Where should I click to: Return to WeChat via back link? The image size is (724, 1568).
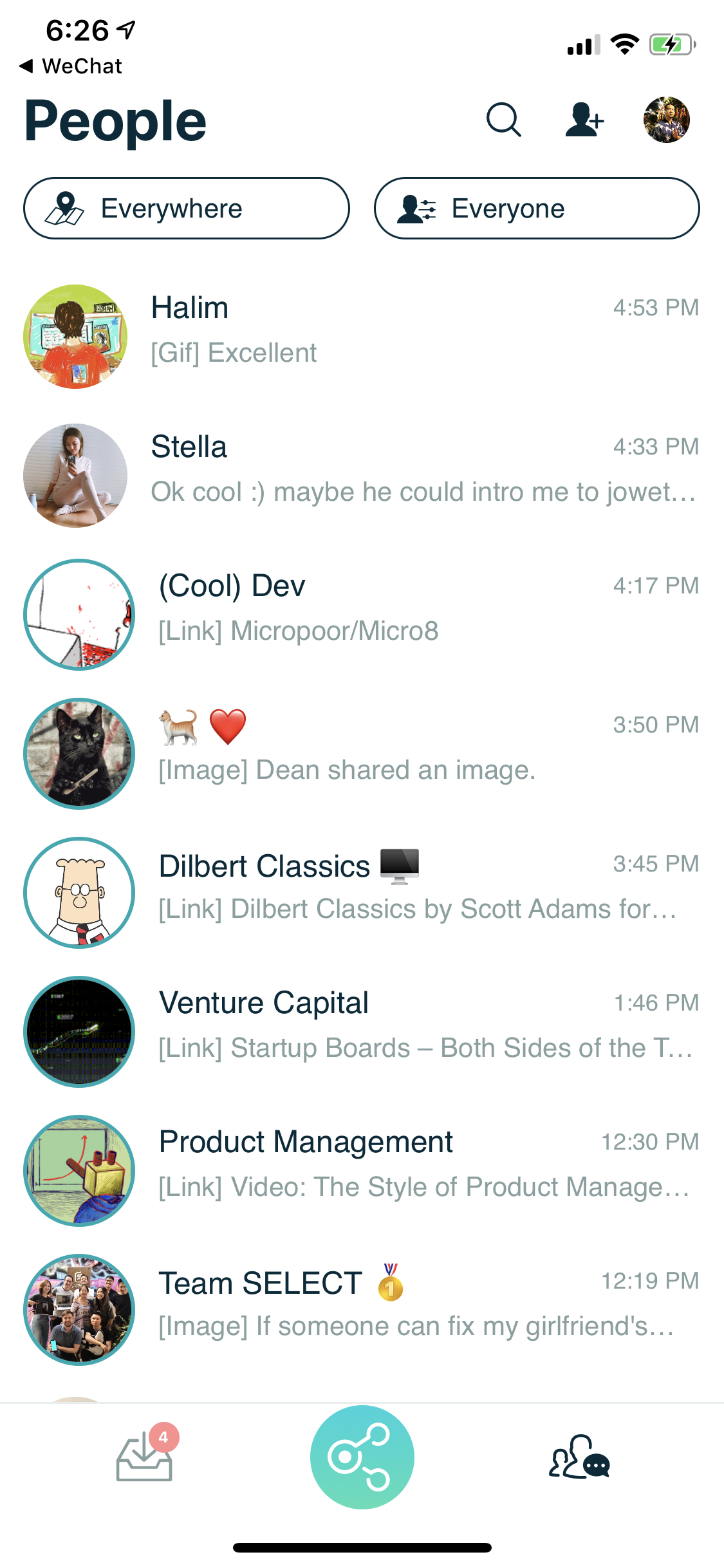pyautogui.click(x=71, y=66)
